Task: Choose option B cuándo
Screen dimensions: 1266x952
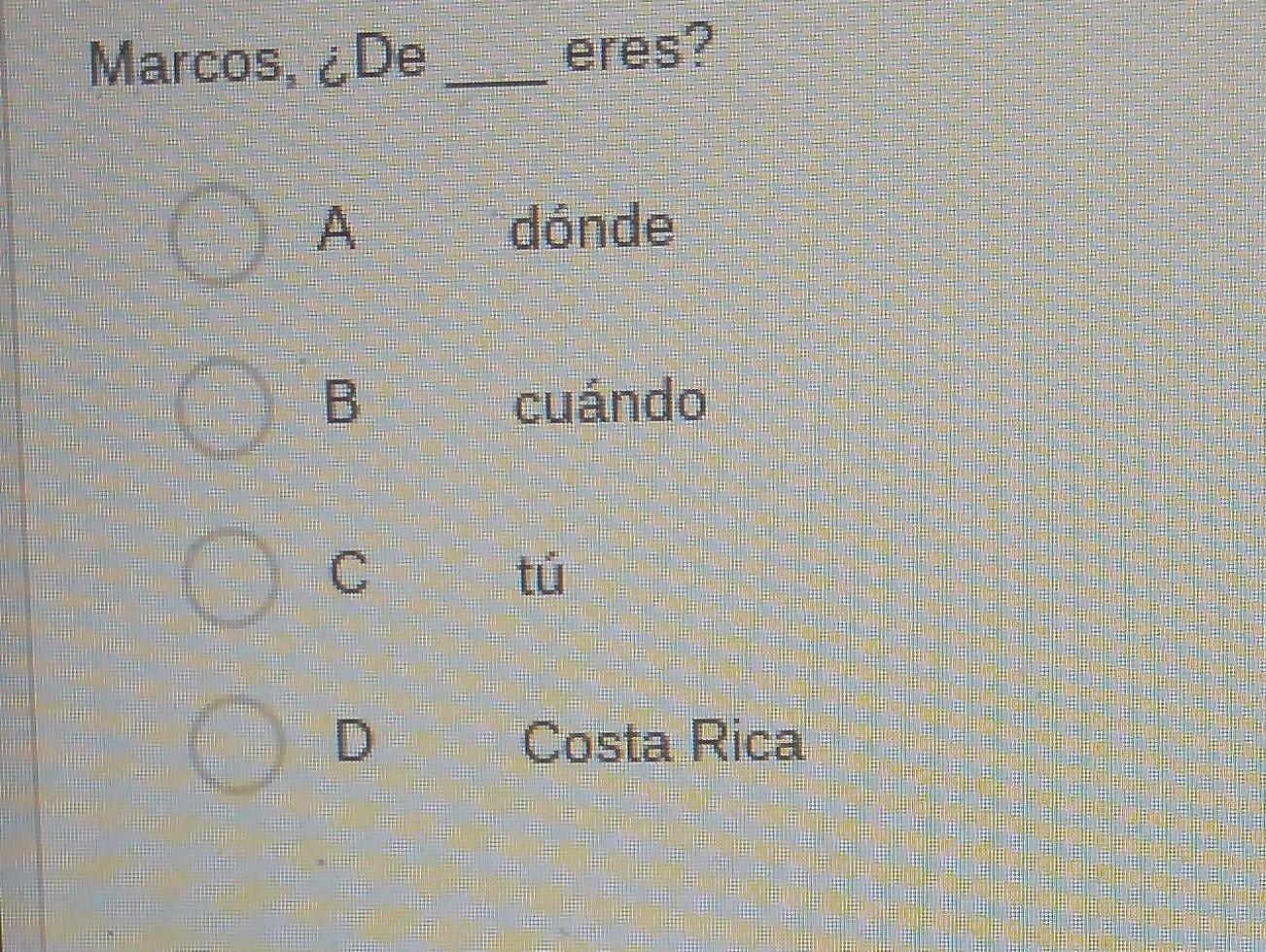Action: [223, 406]
